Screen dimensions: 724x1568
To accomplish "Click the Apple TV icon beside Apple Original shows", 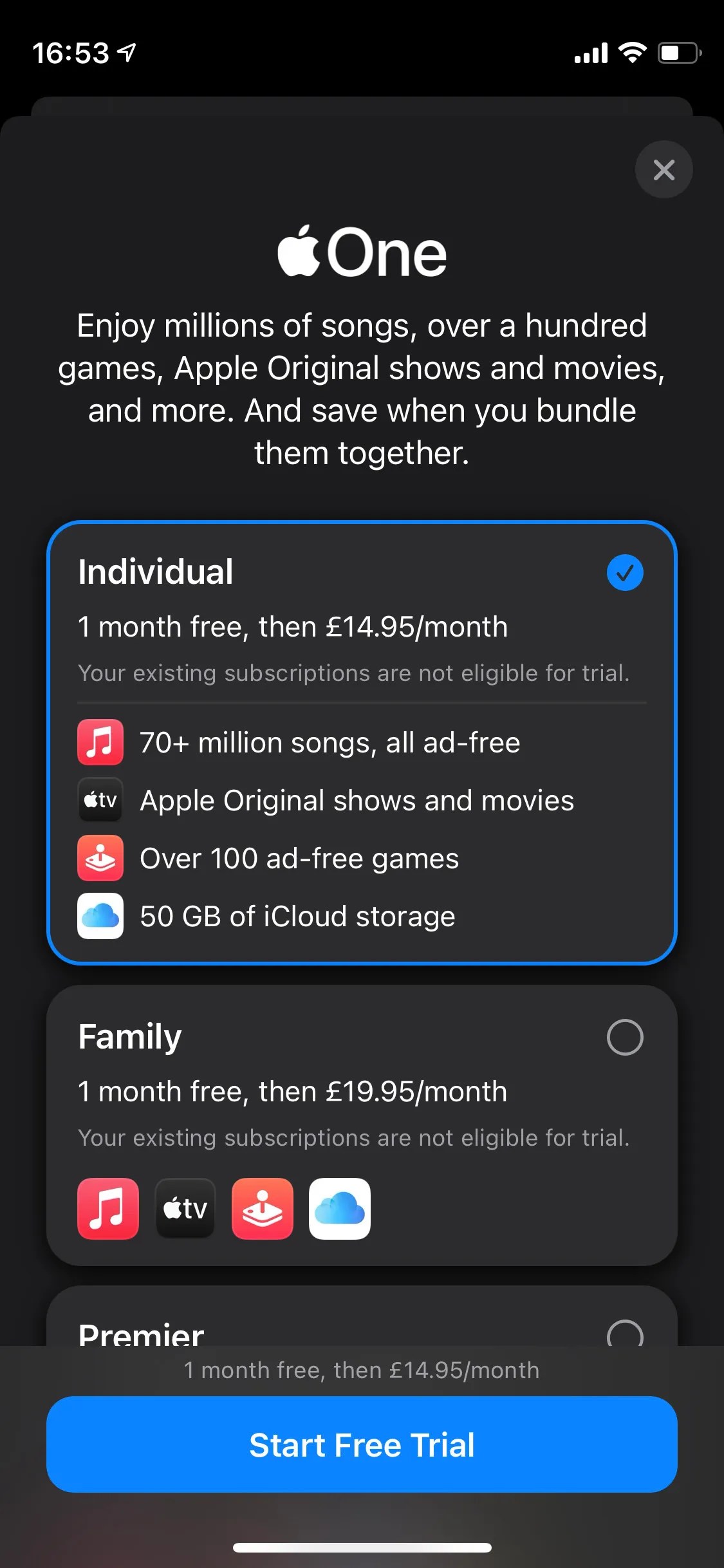I will (100, 800).
